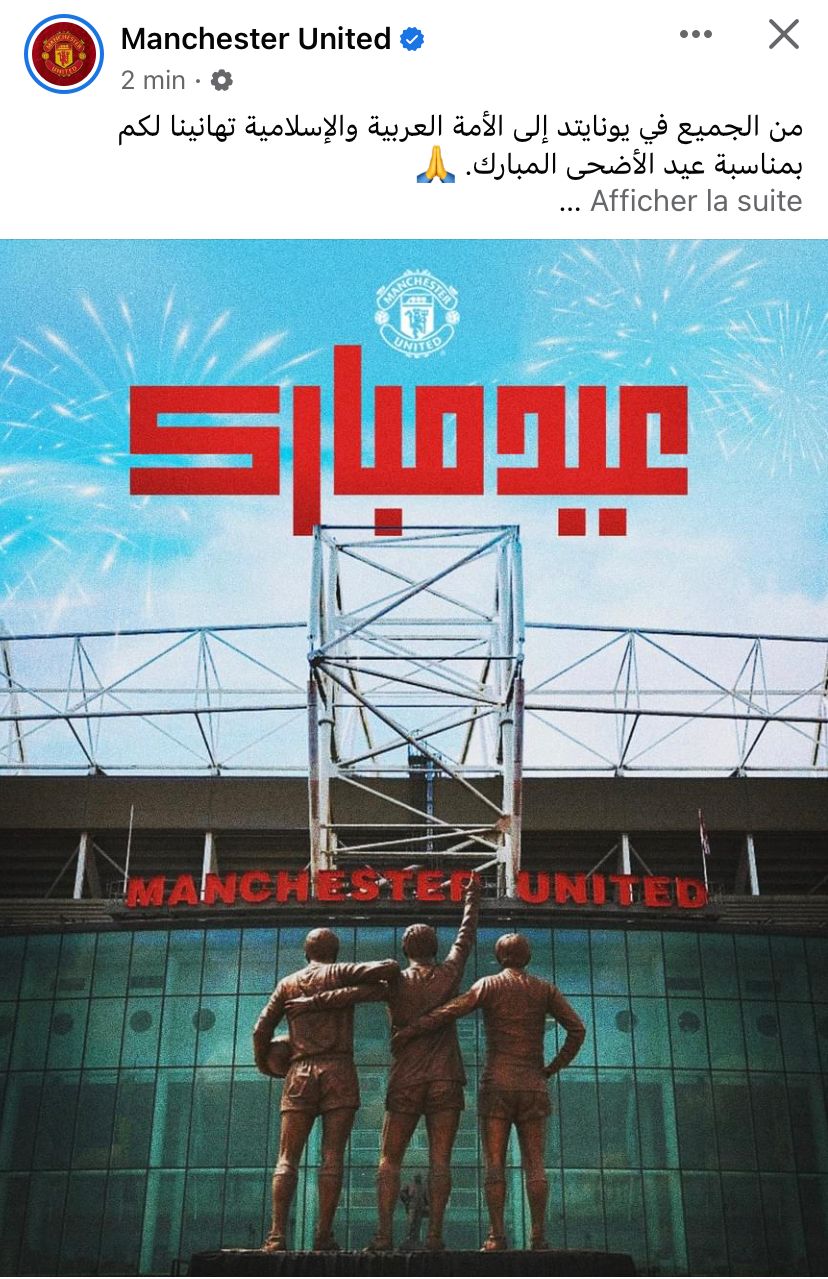
Task: Open the three-dot post options menu
Action: [x=695, y=35]
